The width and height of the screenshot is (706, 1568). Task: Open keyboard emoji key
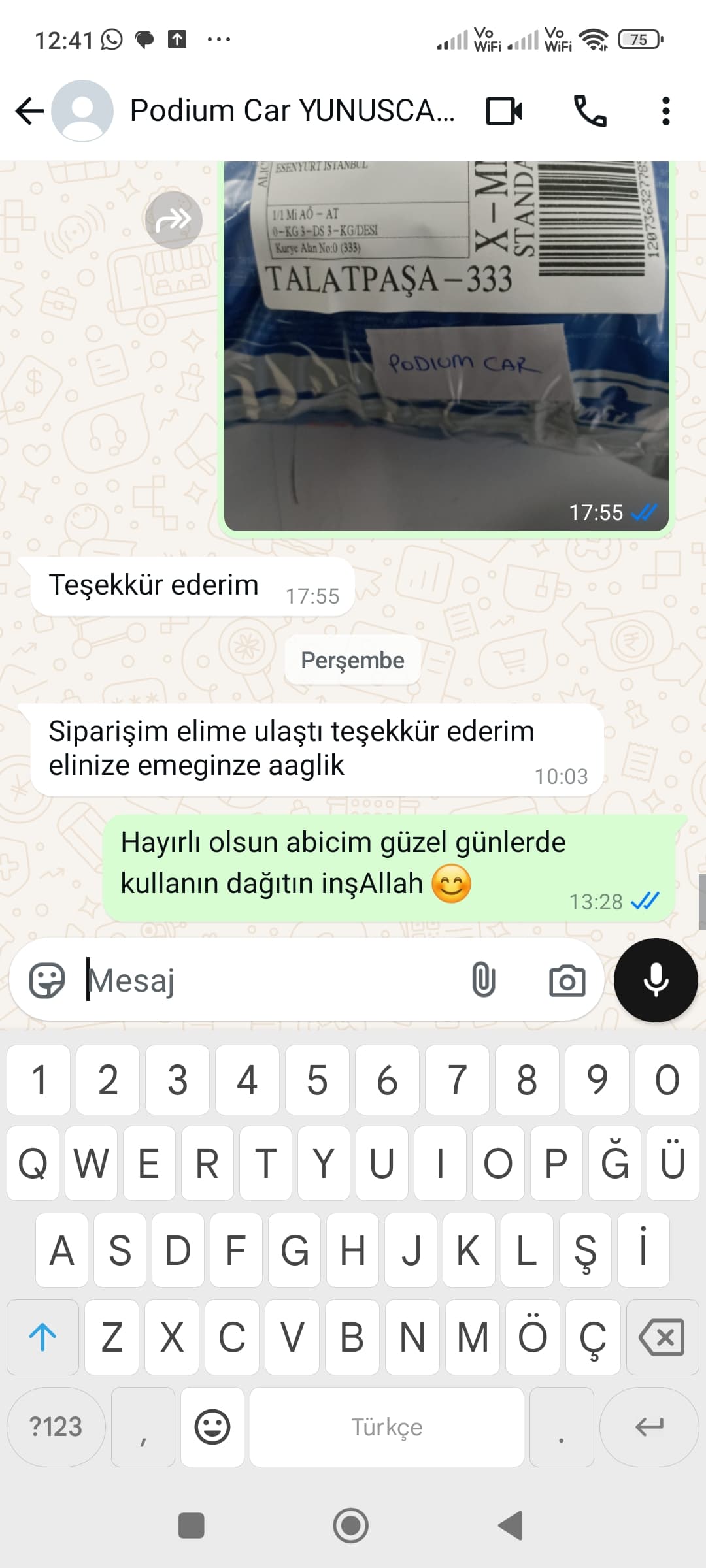[211, 1426]
